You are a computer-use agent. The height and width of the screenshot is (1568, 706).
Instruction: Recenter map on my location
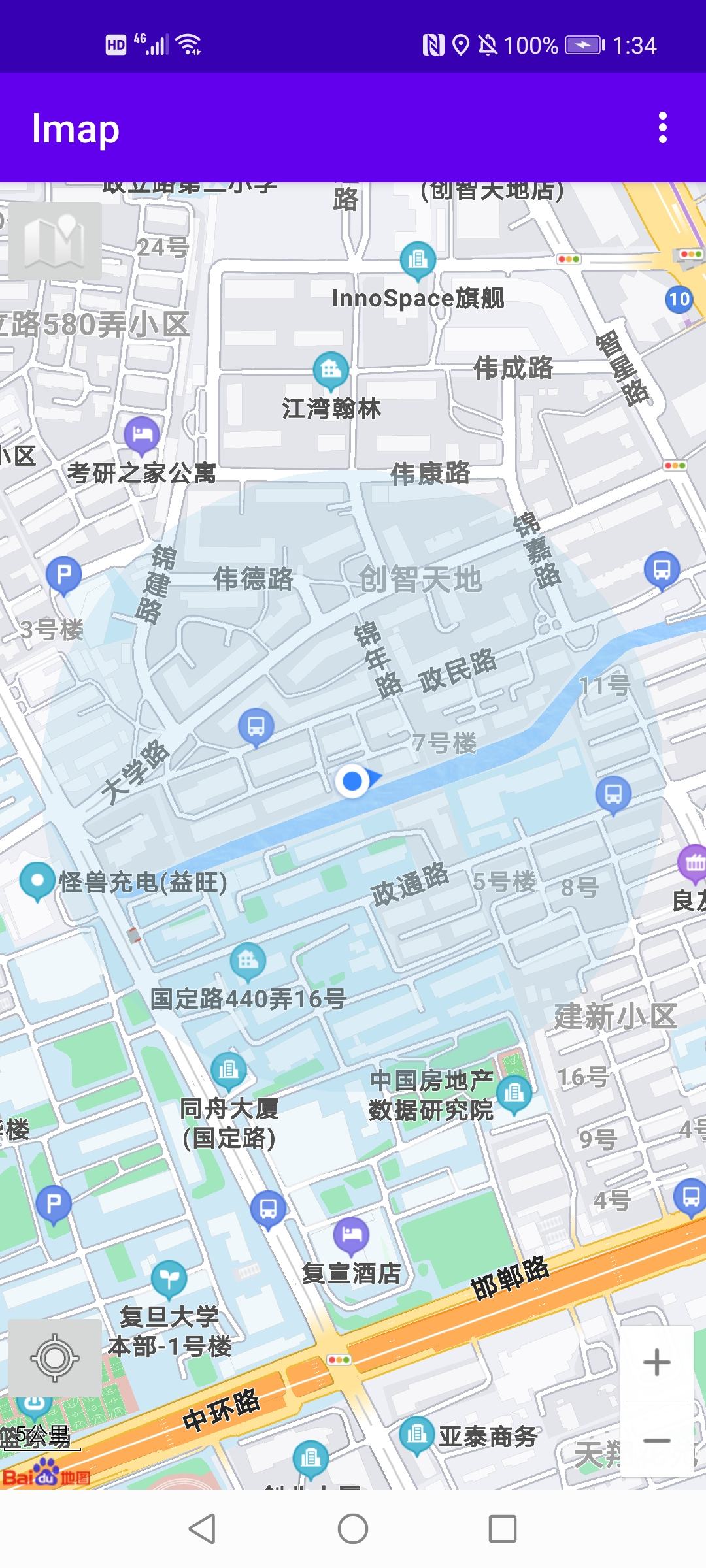tap(55, 1358)
